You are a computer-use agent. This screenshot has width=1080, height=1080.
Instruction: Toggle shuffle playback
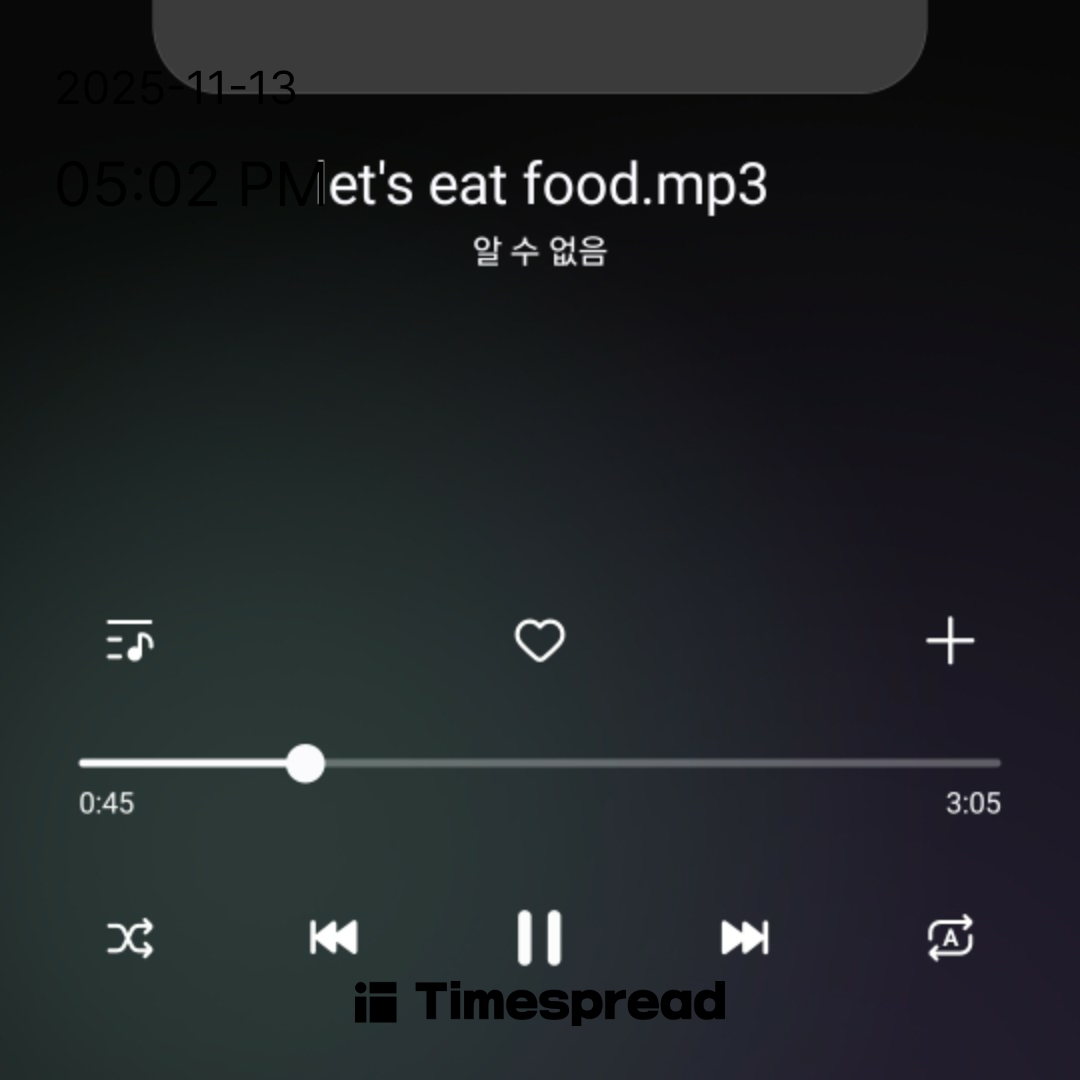click(x=130, y=938)
